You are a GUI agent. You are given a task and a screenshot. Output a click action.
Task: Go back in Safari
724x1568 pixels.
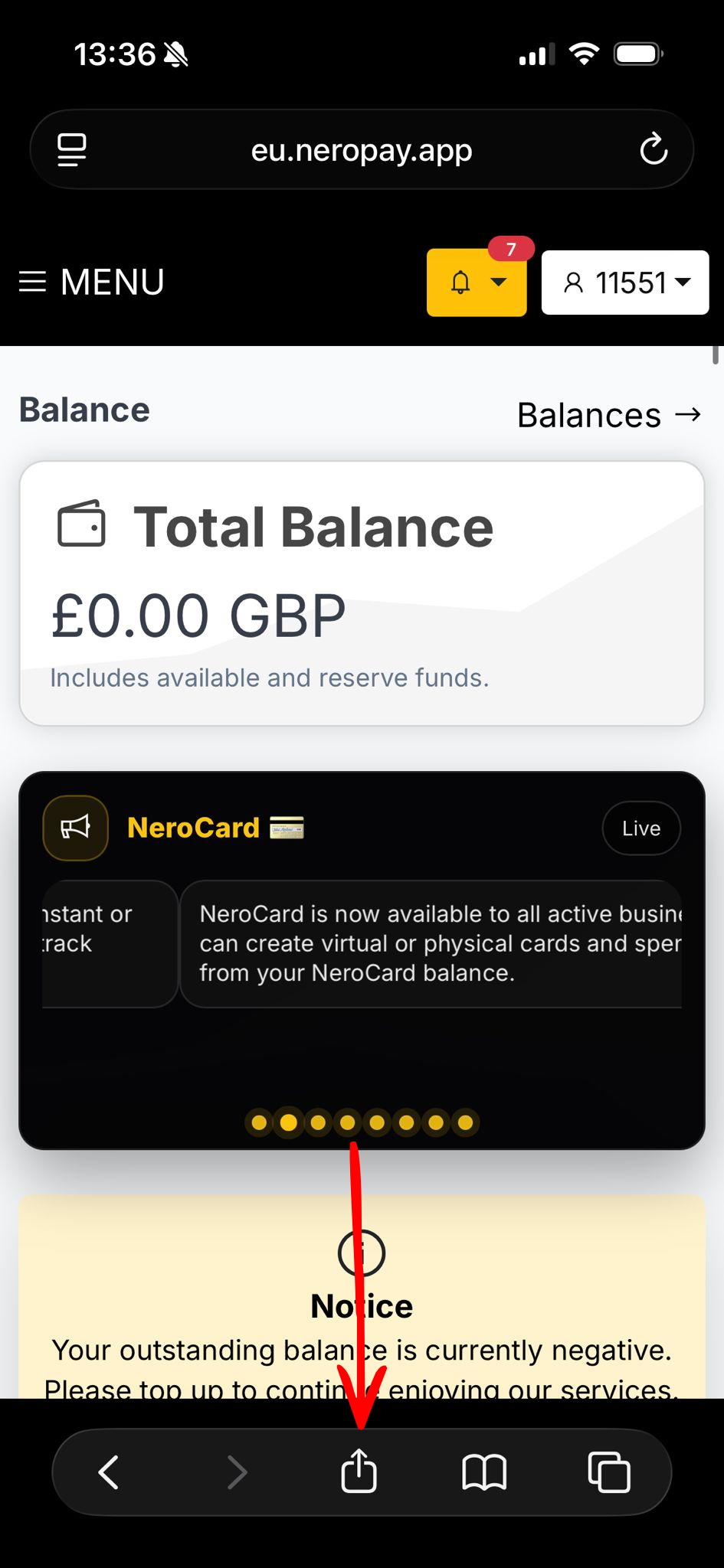tap(109, 1472)
